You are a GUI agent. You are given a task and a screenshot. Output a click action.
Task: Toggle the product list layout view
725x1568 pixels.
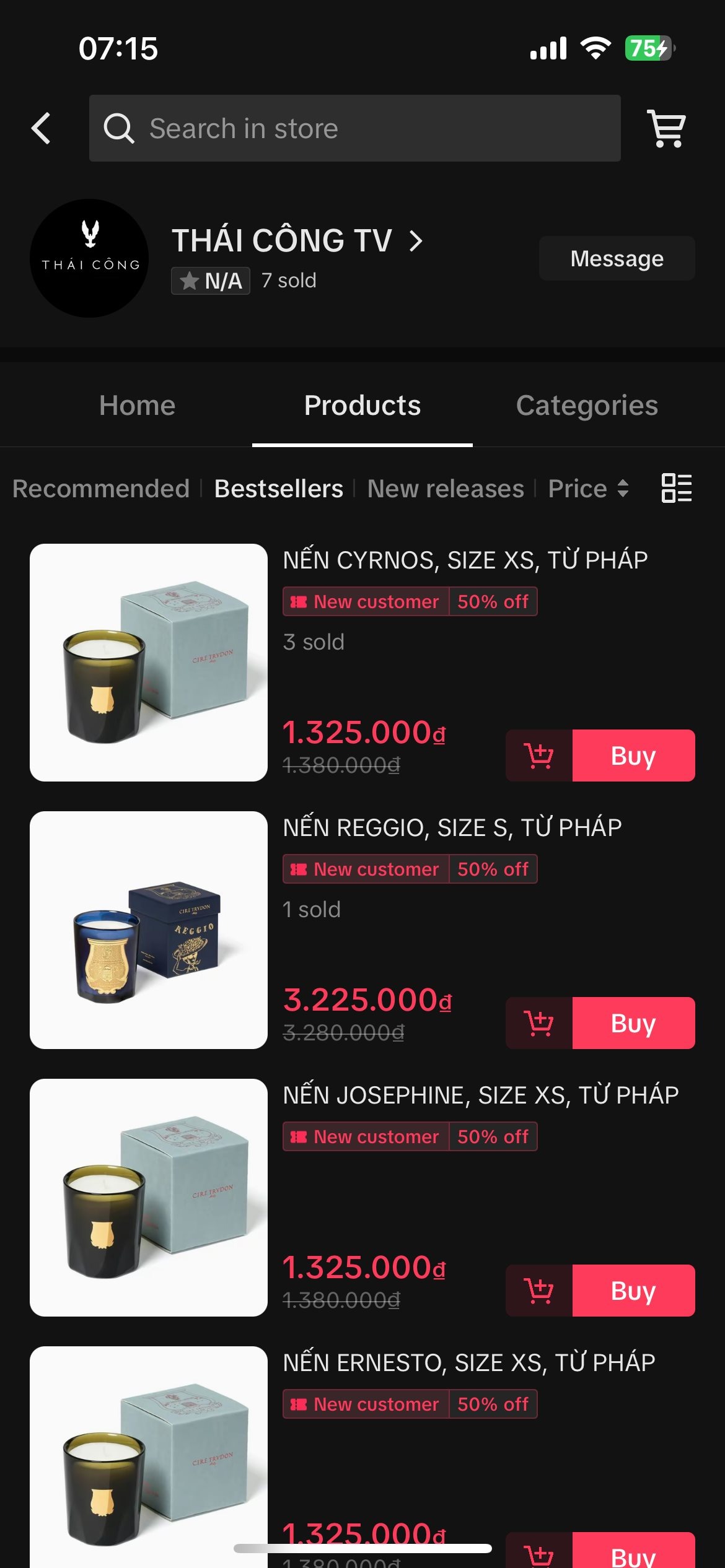tap(677, 489)
